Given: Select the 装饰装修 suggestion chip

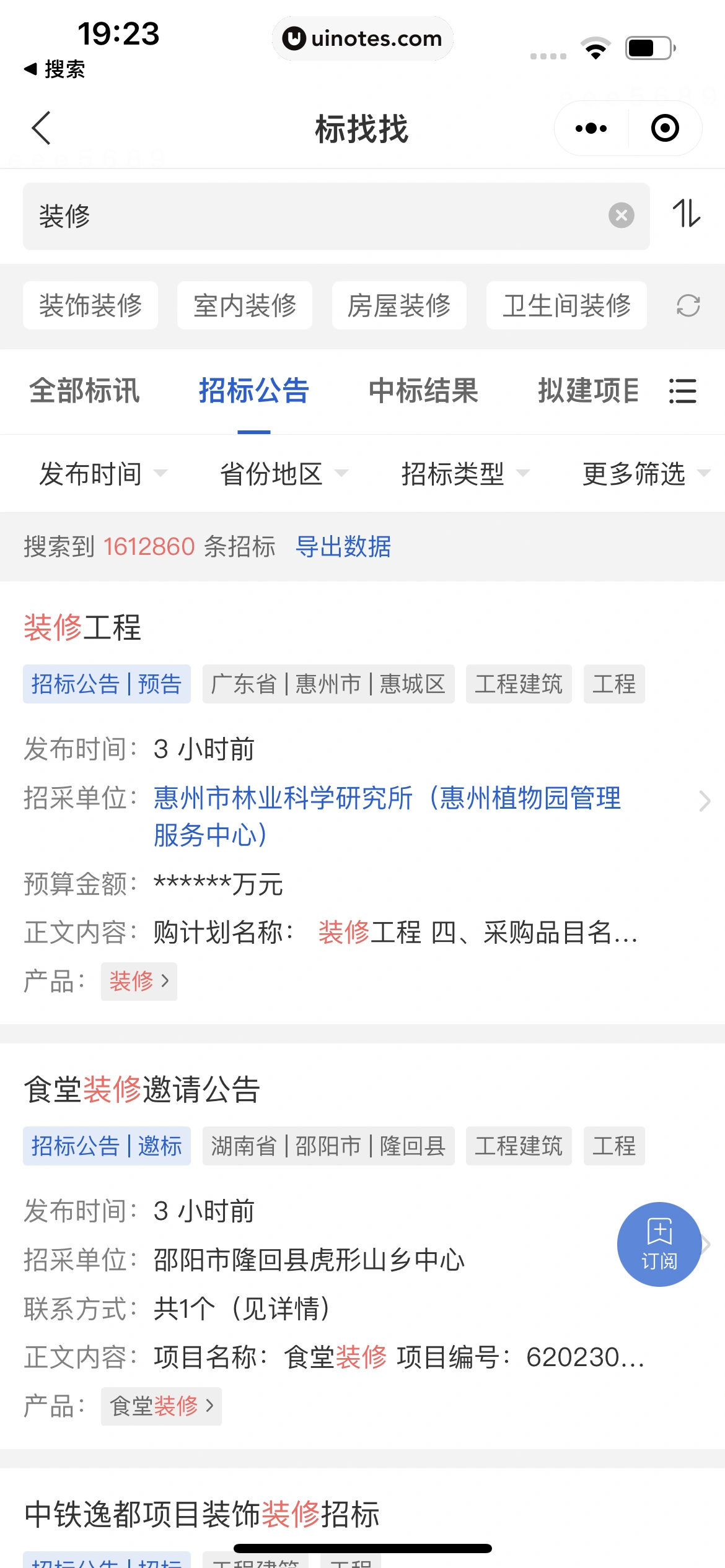Looking at the screenshot, I should point(90,305).
